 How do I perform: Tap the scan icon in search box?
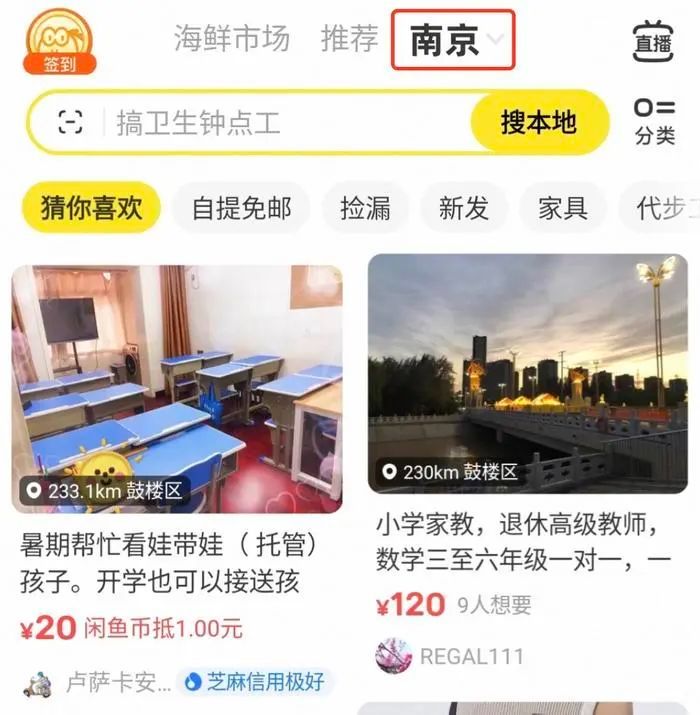click(71, 123)
